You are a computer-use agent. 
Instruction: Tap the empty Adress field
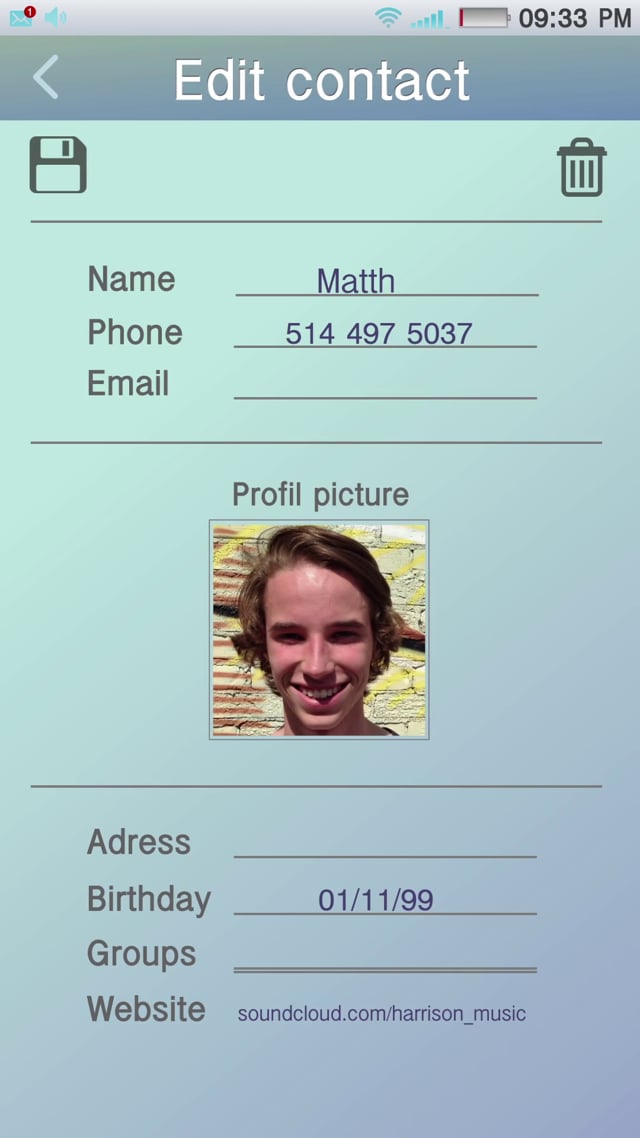(385, 843)
